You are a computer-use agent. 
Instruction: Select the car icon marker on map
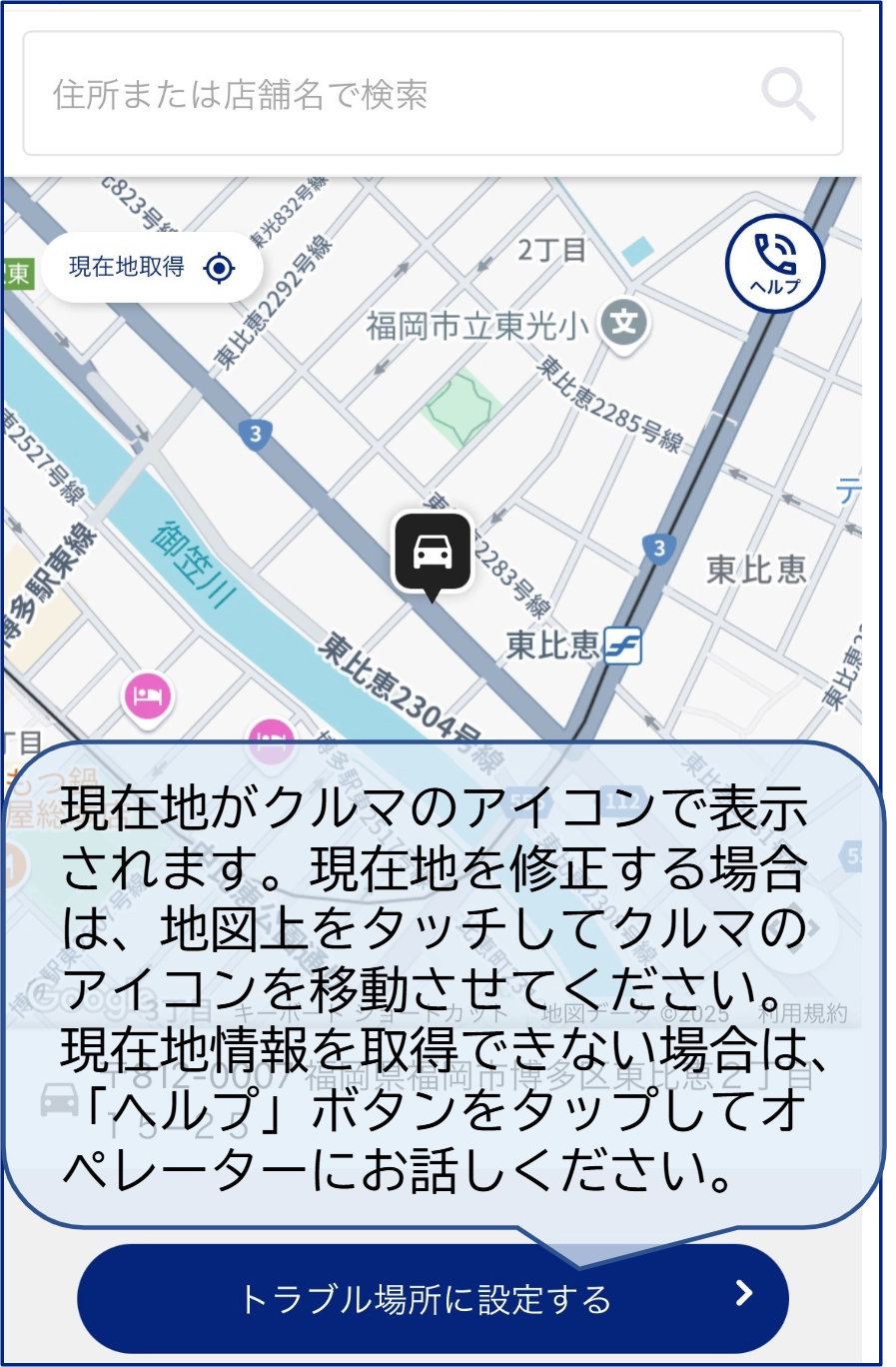(433, 552)
